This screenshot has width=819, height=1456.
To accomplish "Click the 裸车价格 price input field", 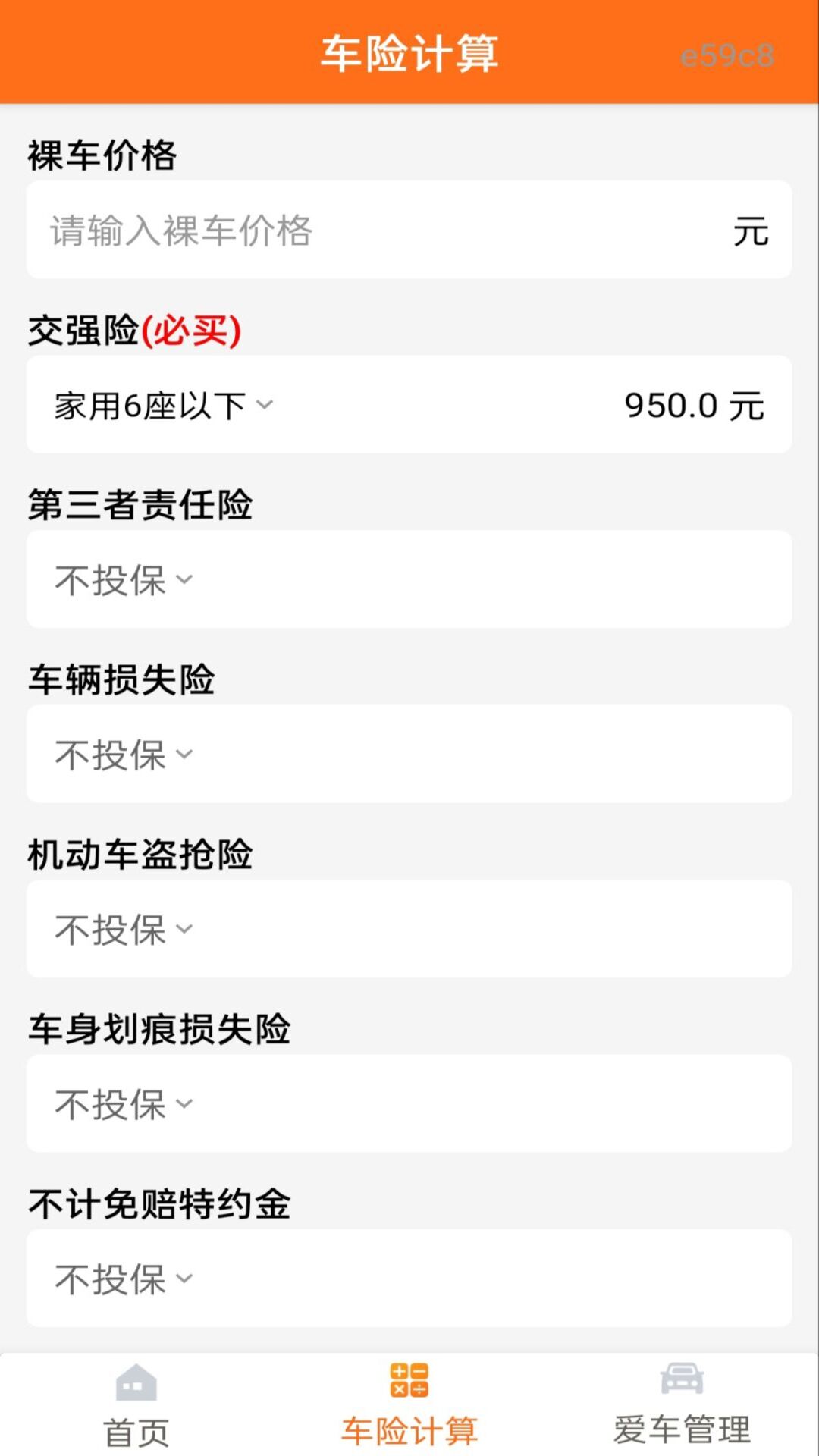I will (303, 231).
